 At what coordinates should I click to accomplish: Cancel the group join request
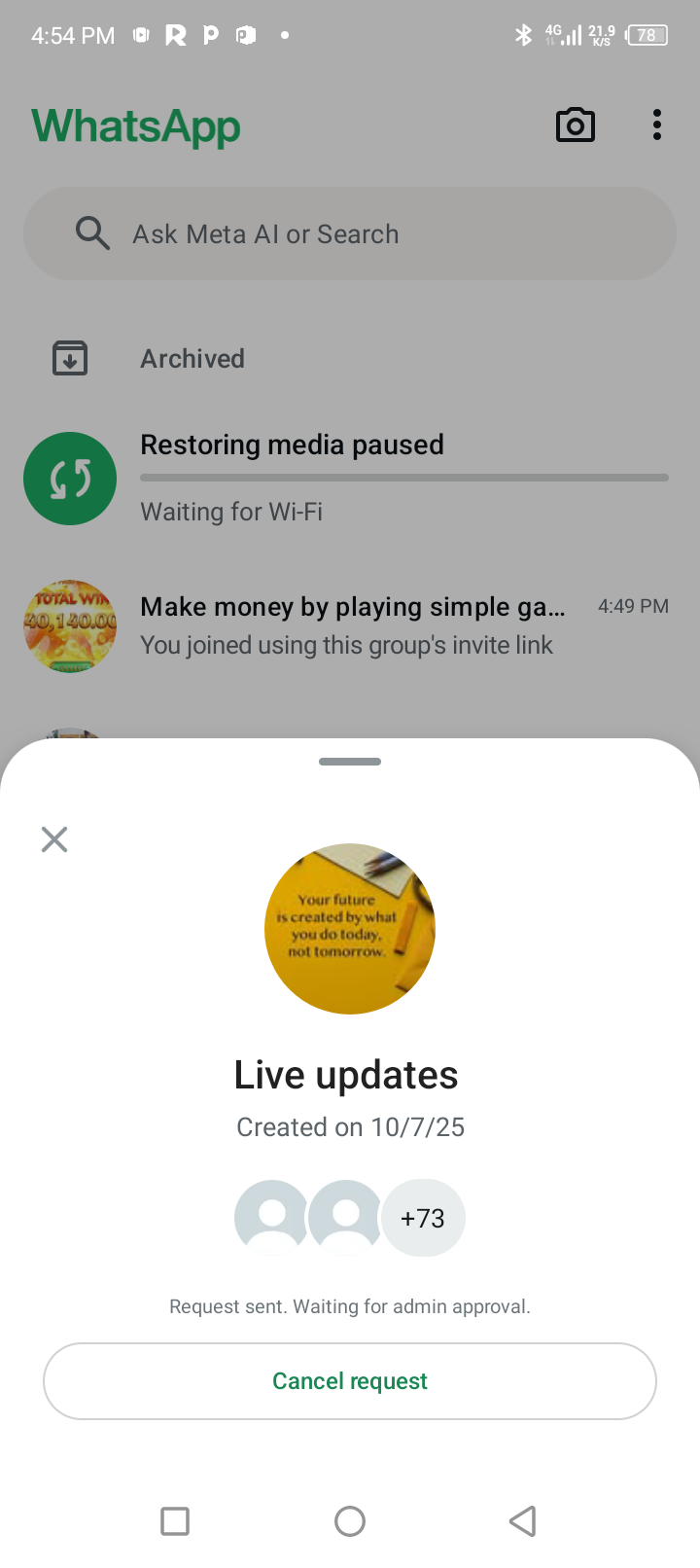[350, 1381]
